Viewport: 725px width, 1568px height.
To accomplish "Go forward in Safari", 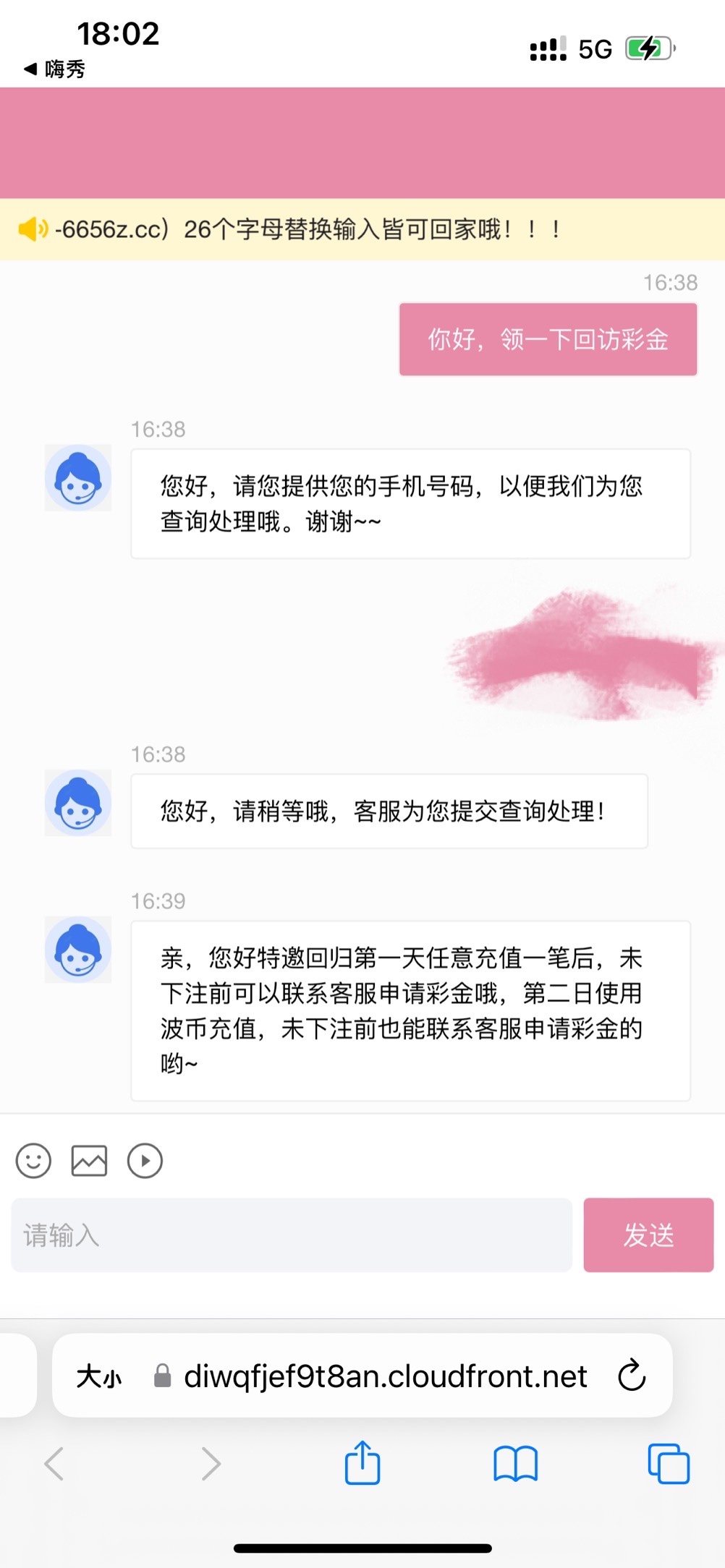I will (x=211, y=1464).
